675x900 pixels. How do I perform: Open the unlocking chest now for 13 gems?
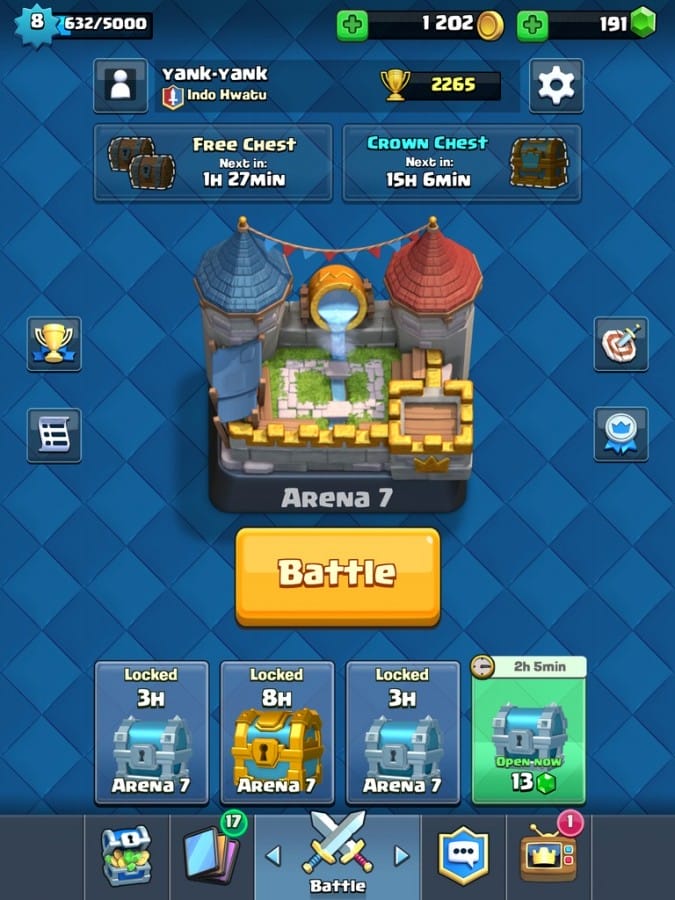528,732
